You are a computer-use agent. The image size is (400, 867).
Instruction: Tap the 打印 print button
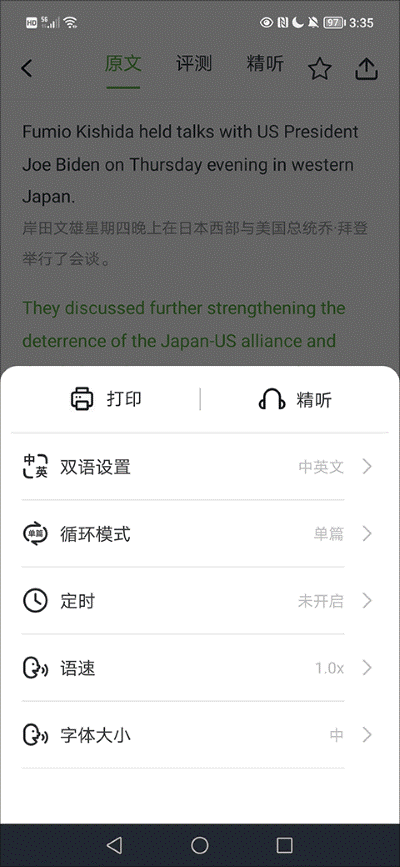pos(106,399)
